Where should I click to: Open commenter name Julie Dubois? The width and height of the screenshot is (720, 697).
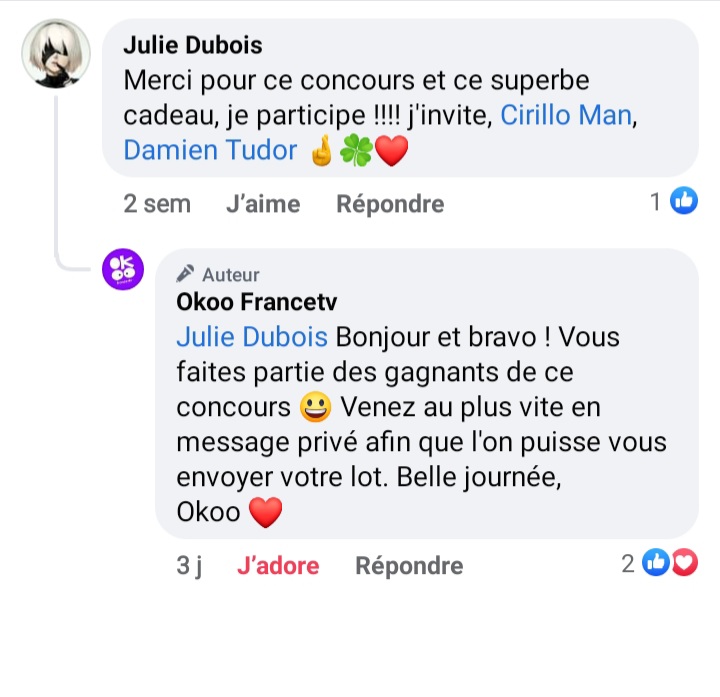pyautogui.click(x=192, y=45)
